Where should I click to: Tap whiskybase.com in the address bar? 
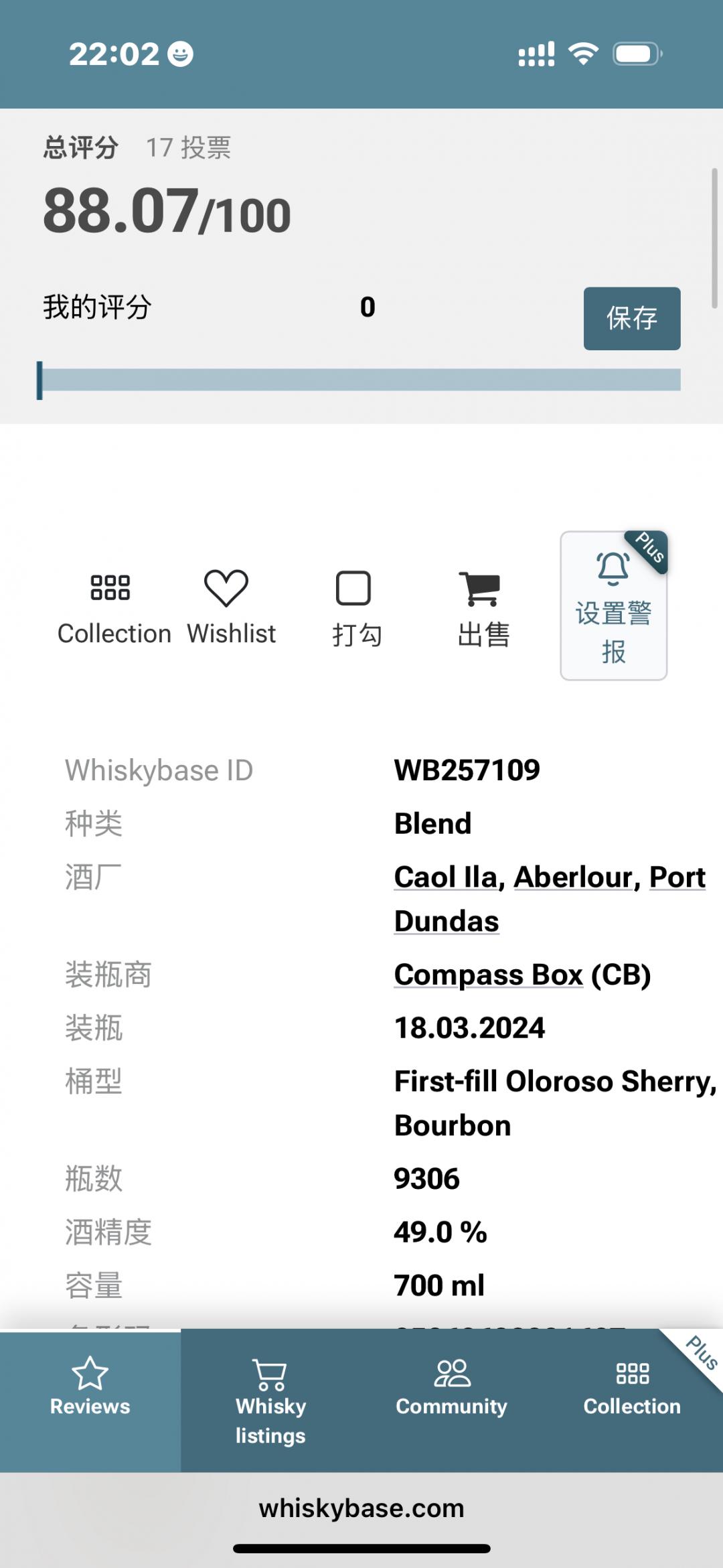(x=361, y=1508)
